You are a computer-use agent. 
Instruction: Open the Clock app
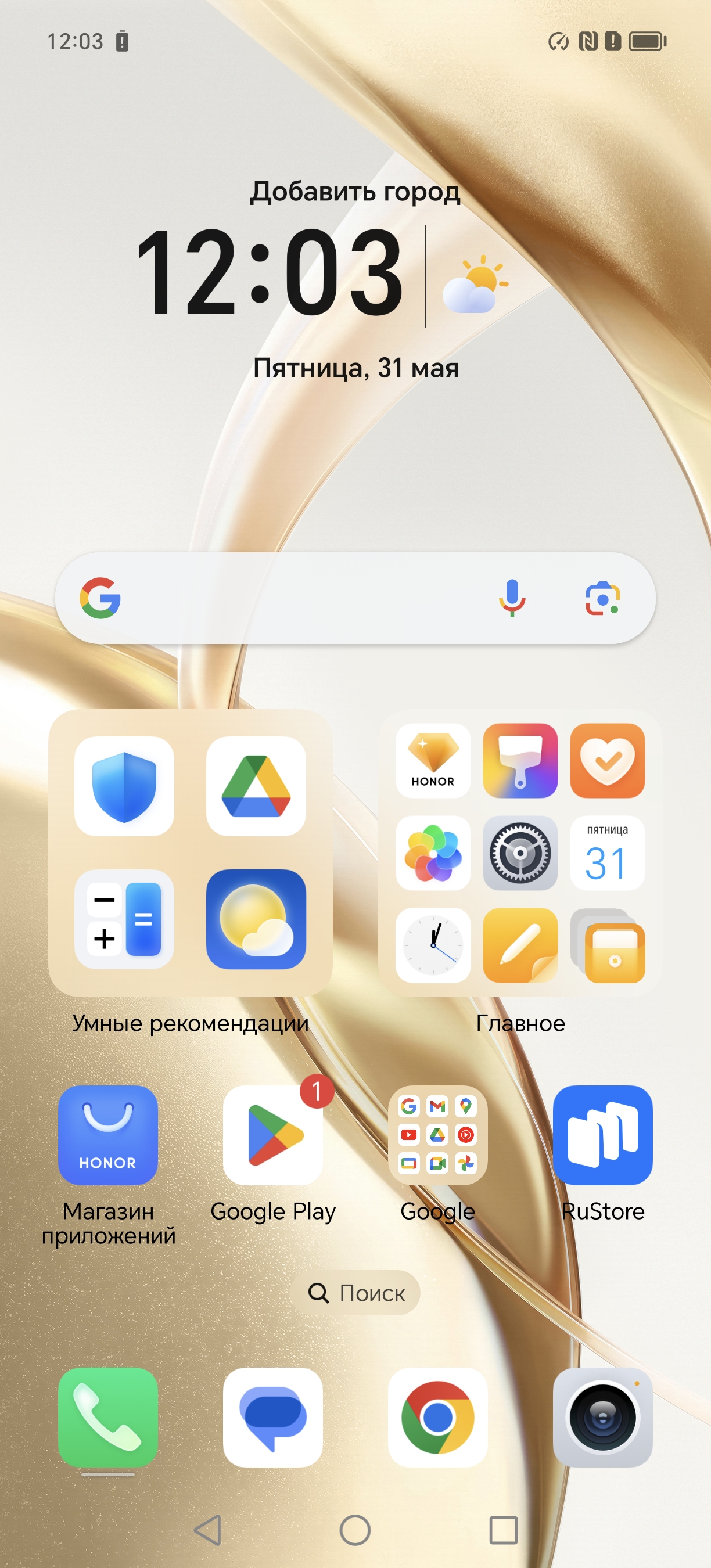(433, 945)
